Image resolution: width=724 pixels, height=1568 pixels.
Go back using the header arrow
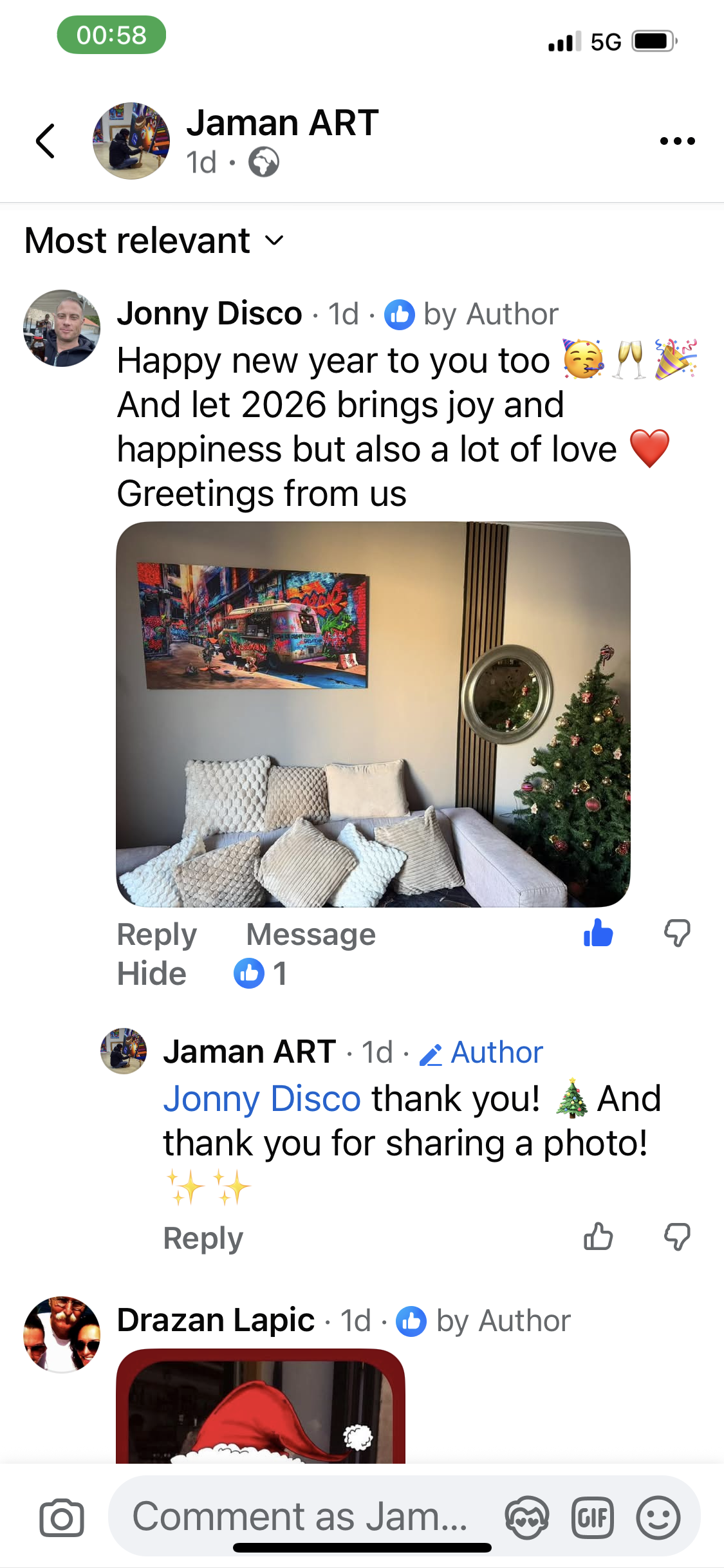coord(45,141)
